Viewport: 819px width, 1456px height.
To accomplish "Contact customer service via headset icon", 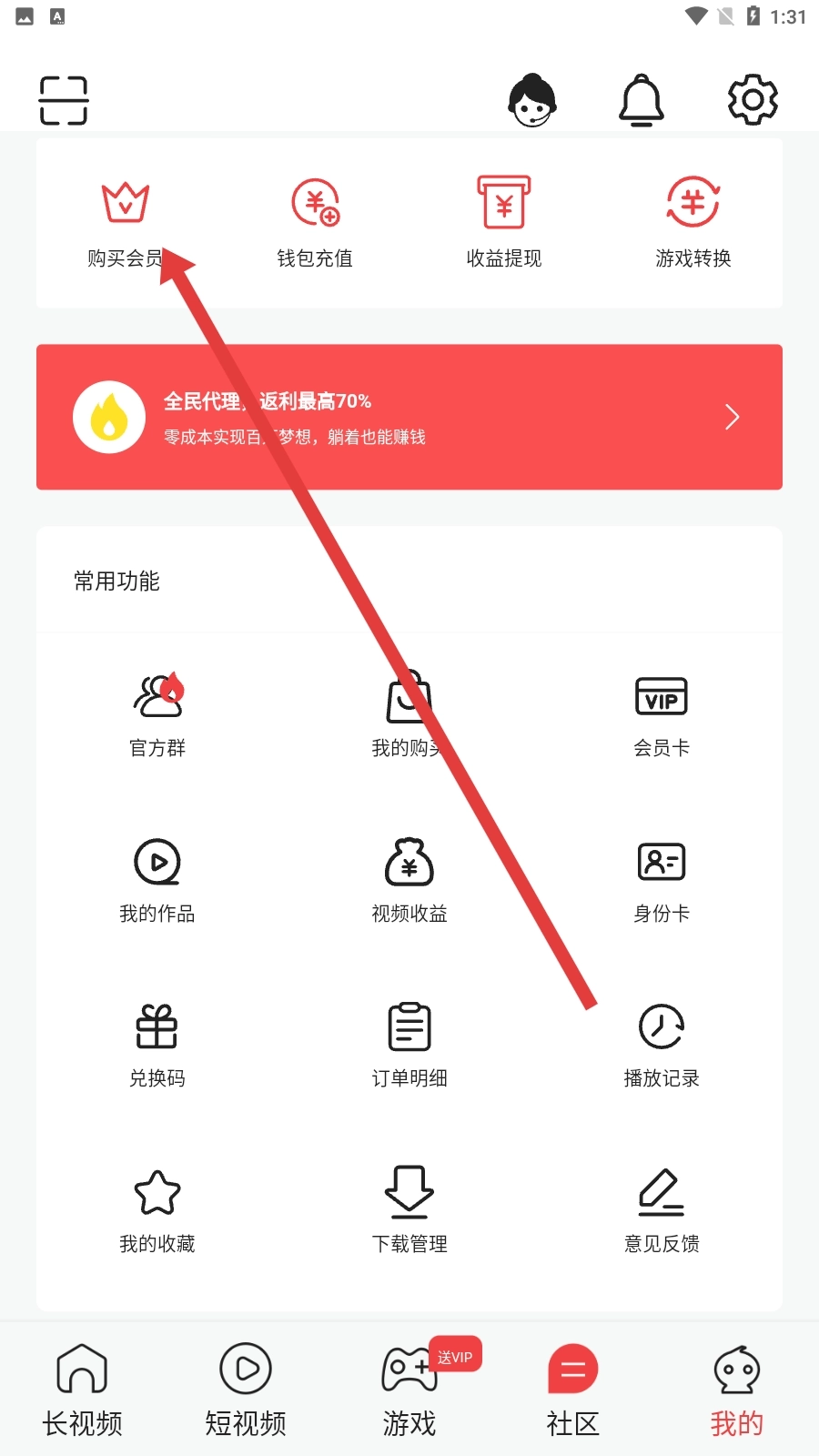I will (532, 100).
